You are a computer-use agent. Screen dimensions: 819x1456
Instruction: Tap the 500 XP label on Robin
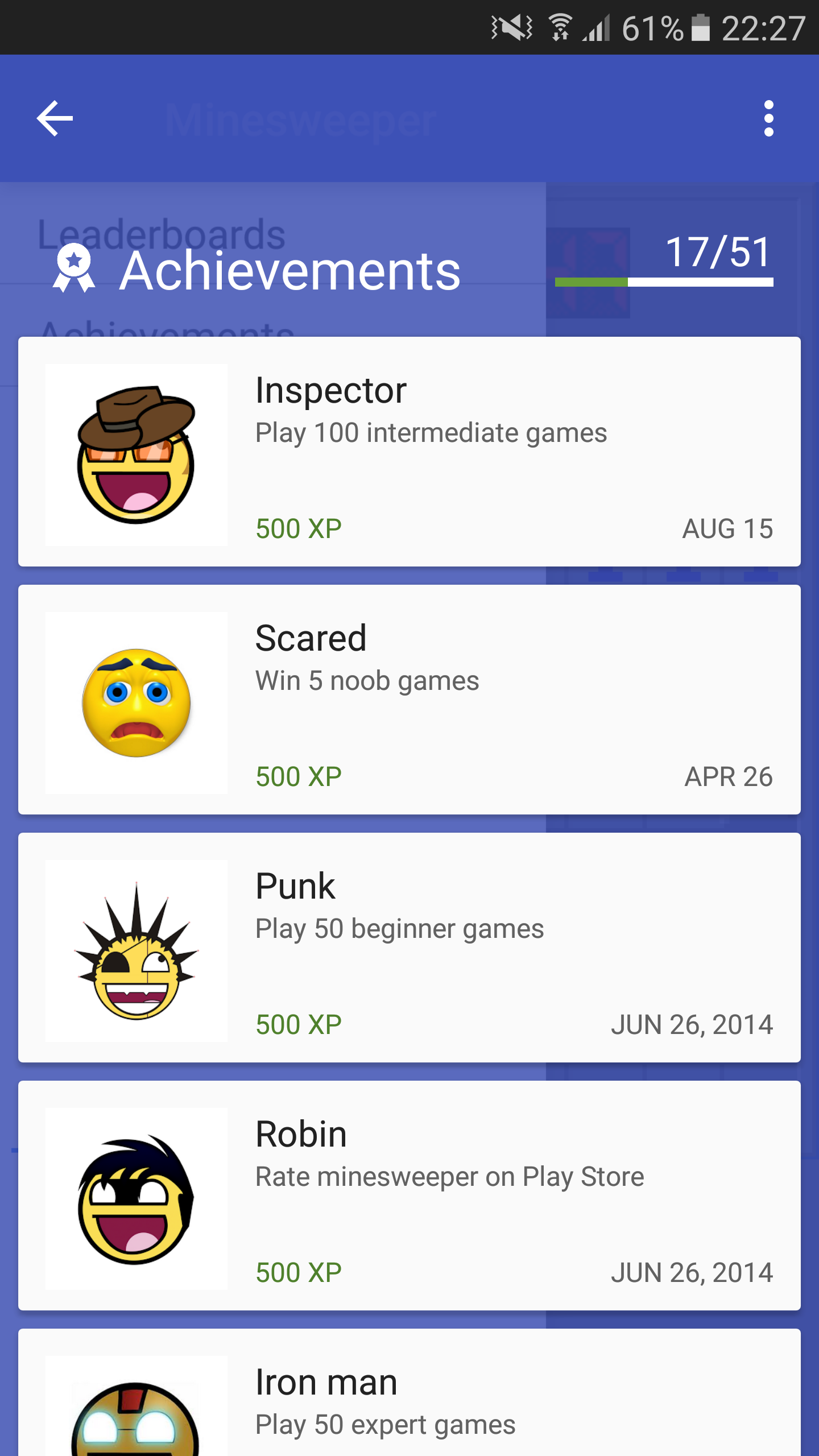click(298, 1273)
